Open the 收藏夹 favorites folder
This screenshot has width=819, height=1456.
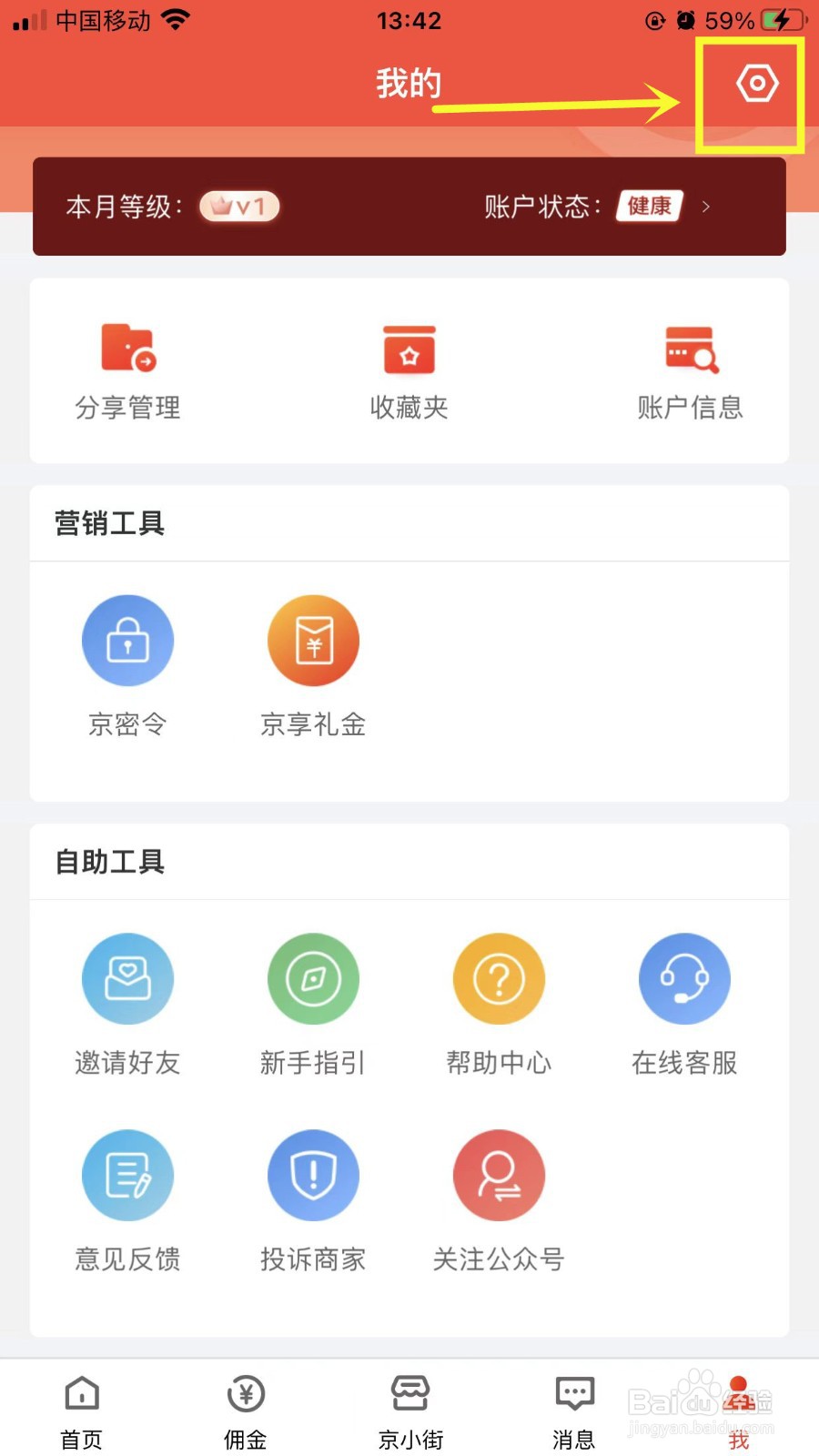(x=409, y=364)
